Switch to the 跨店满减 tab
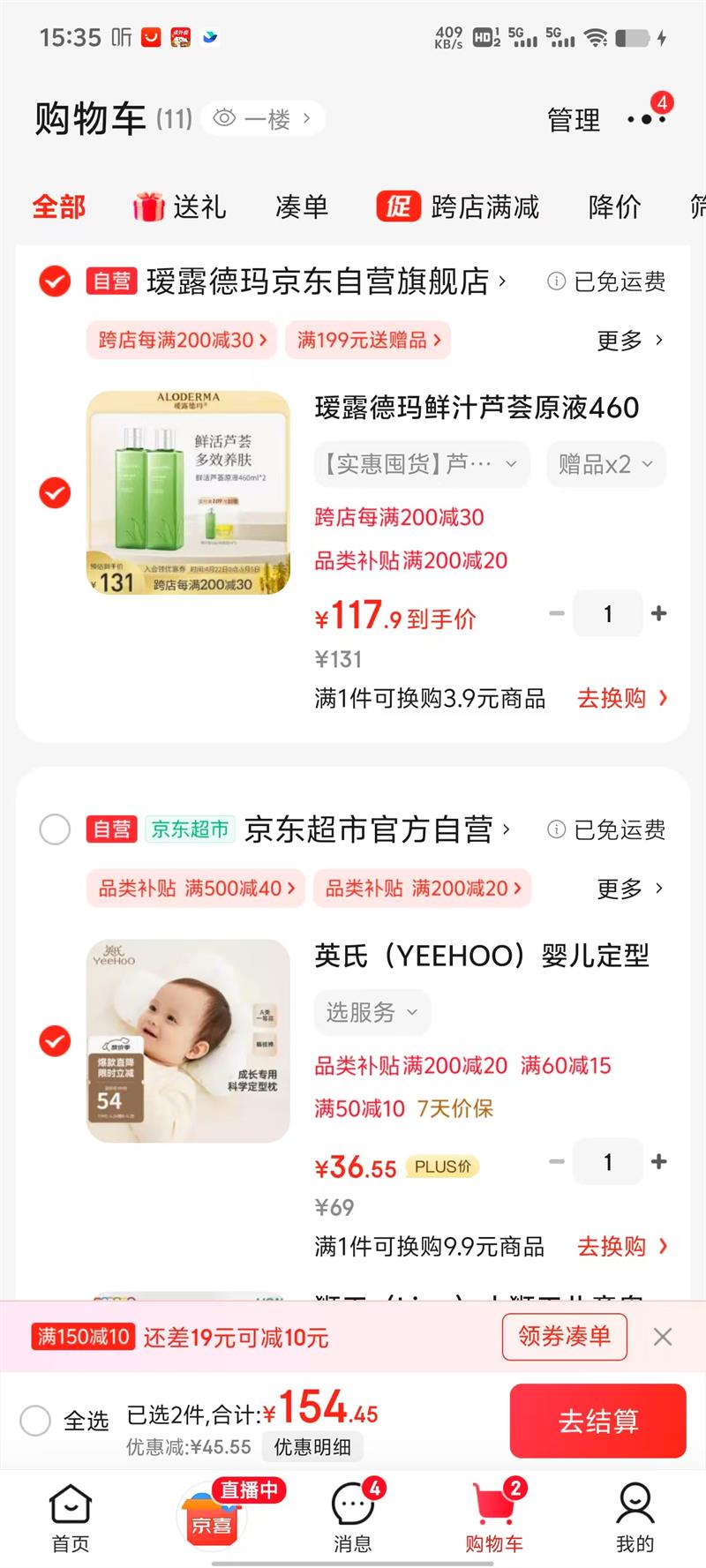This screenshot has width=706, height=1568. coord(458,207)
